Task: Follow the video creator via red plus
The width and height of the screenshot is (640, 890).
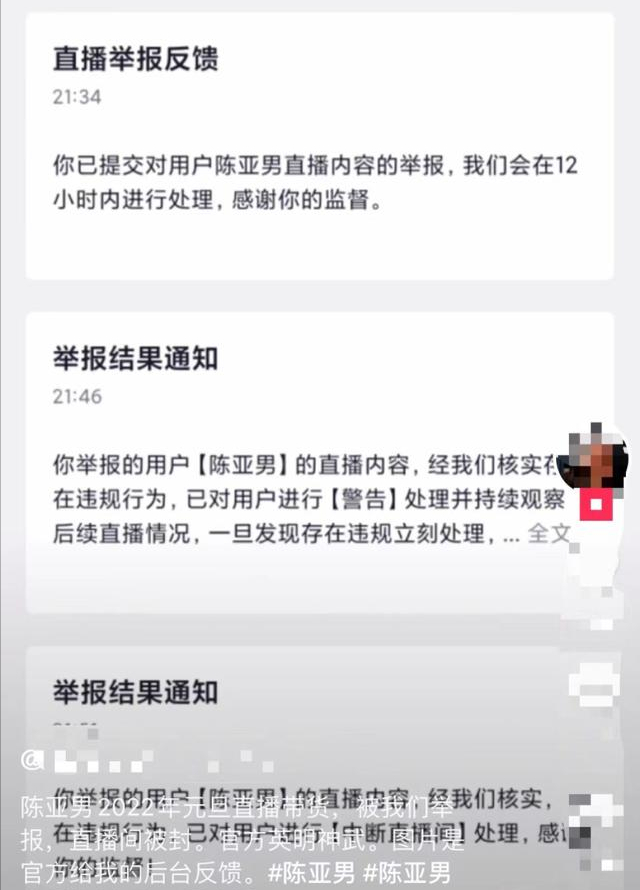Action: click(598, 504)
